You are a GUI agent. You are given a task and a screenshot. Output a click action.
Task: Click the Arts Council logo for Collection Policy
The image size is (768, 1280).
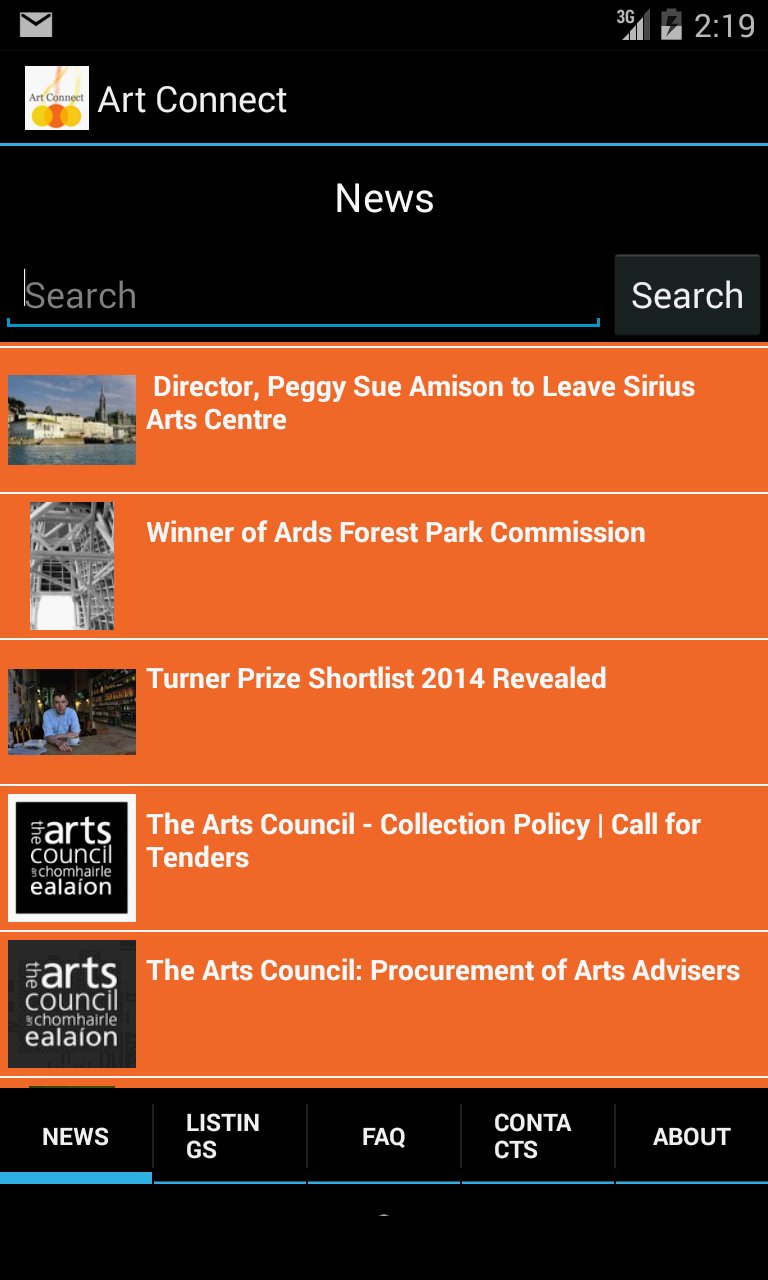click(71, 857)
